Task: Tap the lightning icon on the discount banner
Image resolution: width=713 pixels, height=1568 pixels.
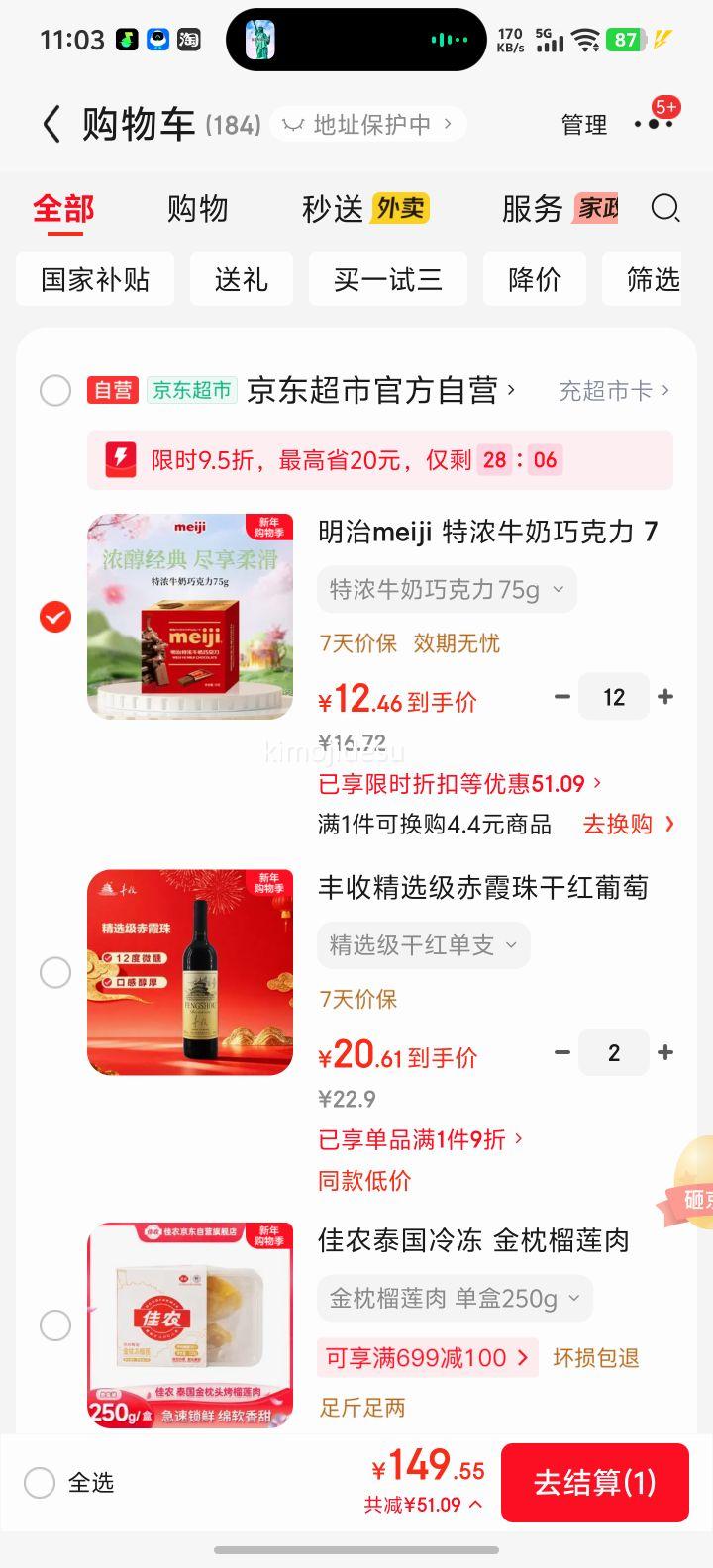Action: 119,459
